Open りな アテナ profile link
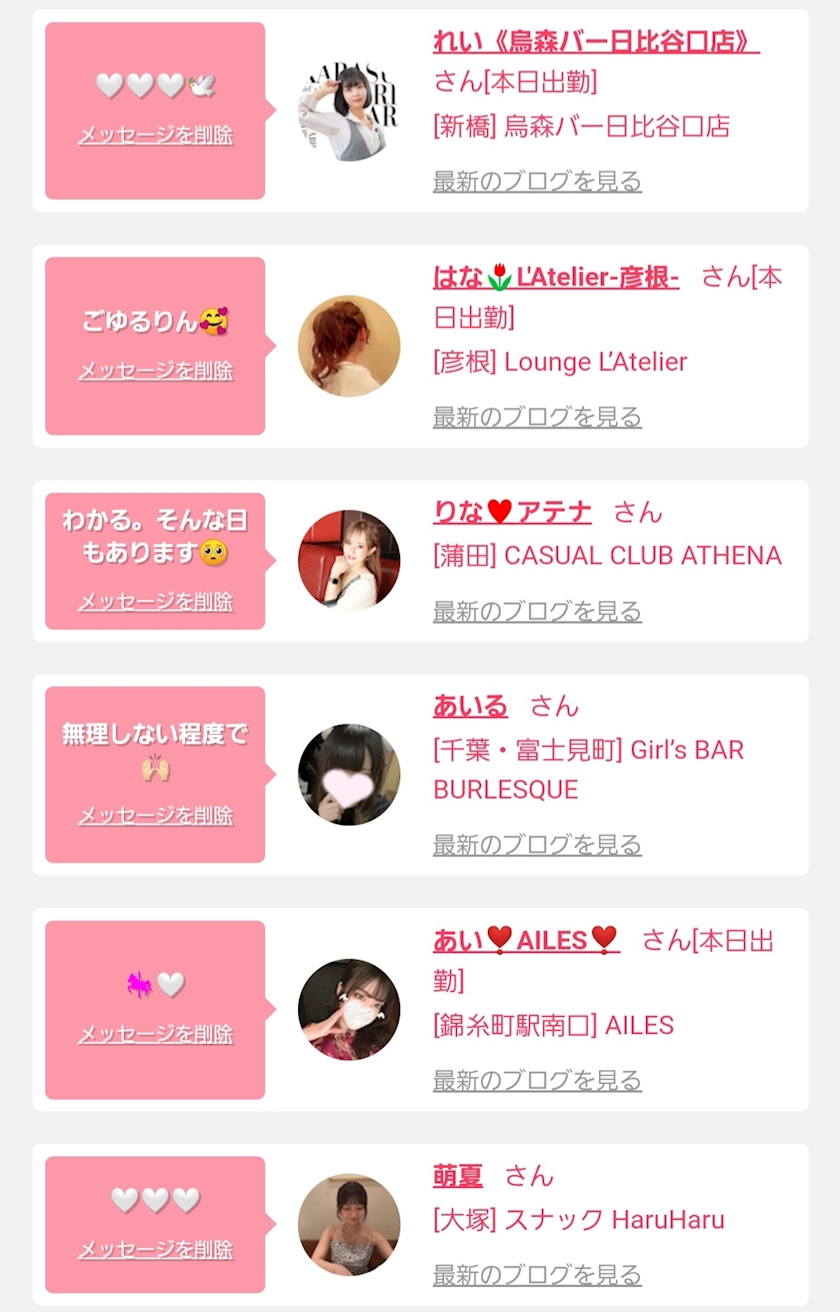Screen dimensions: 840x1312 [x=512, y=512]
